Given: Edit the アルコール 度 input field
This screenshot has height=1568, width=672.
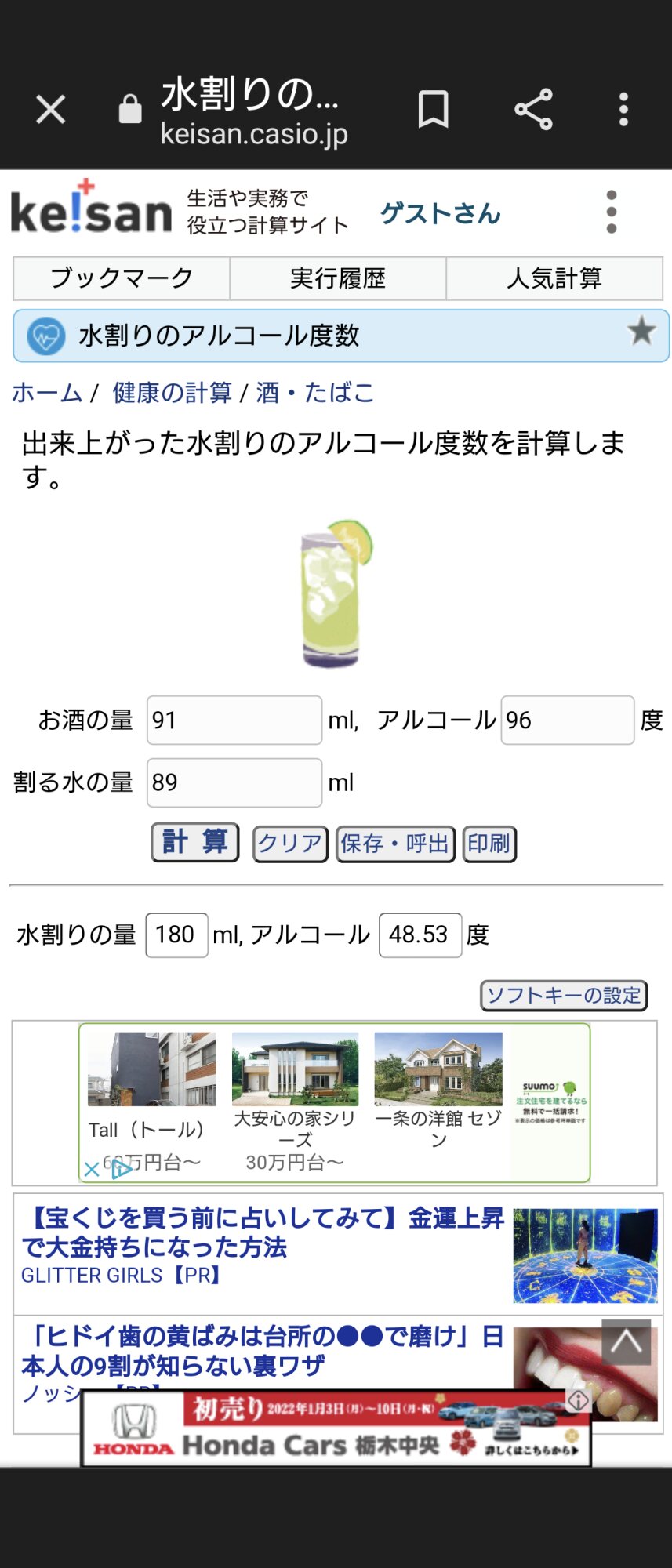Looking at the screenshot, I should (x=567, y=720).
